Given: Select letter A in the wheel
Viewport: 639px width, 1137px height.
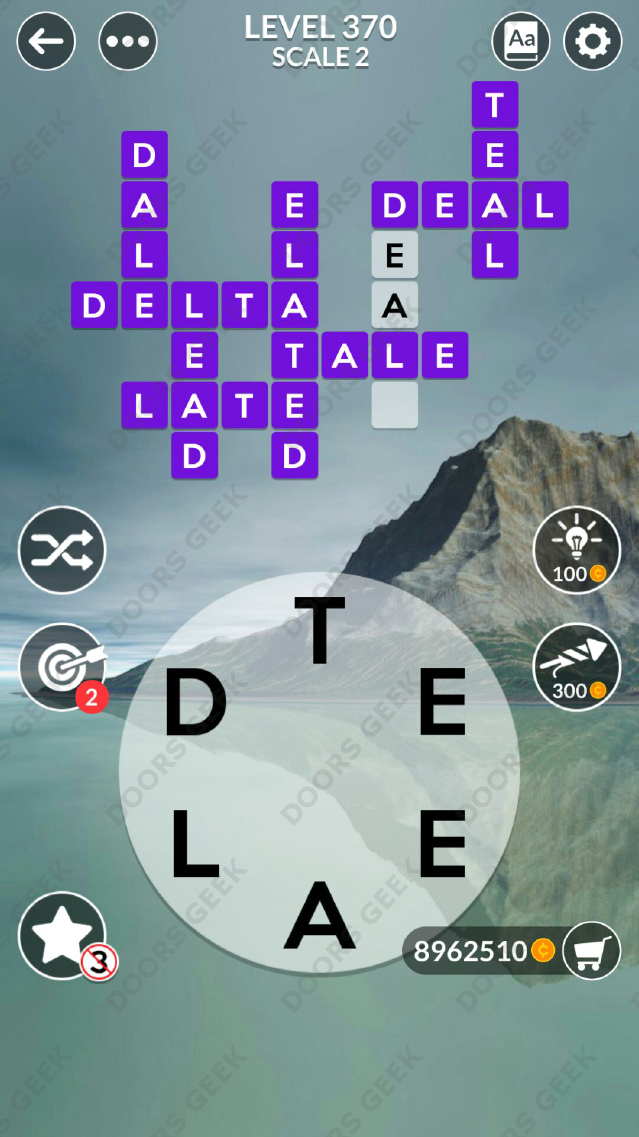Looking at the screenshot, I should point(320,916).
